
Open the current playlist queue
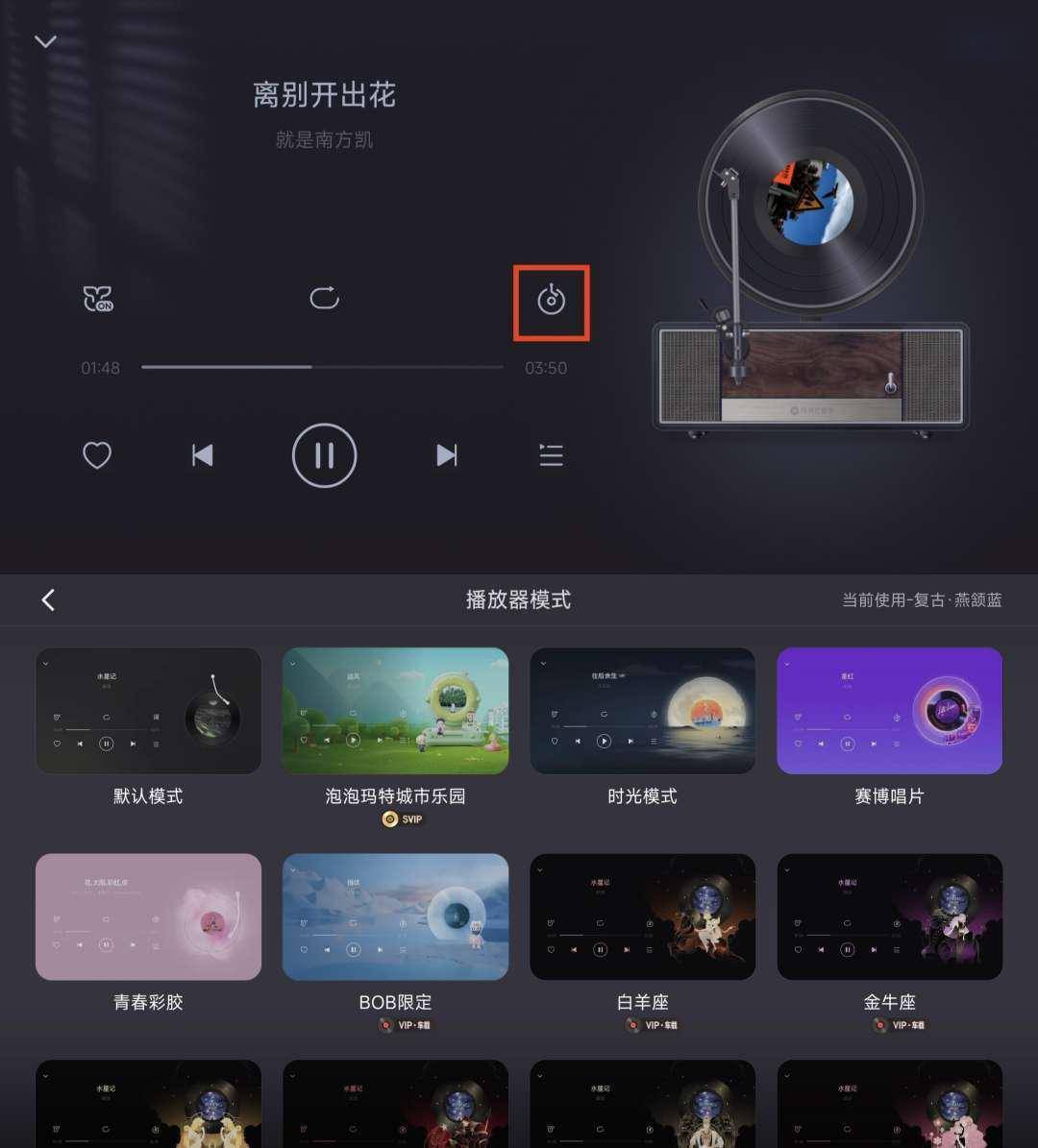click(x=551, y=454)
